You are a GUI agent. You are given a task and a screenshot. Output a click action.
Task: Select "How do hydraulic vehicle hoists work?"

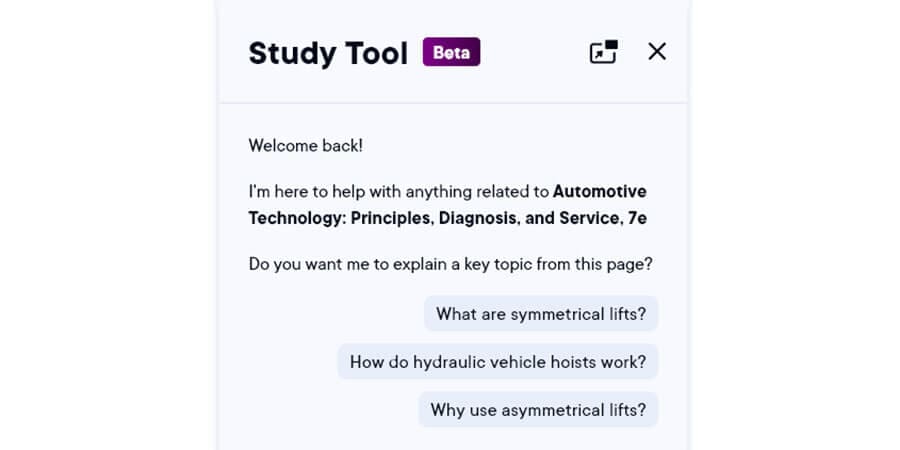(x=498, y=362)
